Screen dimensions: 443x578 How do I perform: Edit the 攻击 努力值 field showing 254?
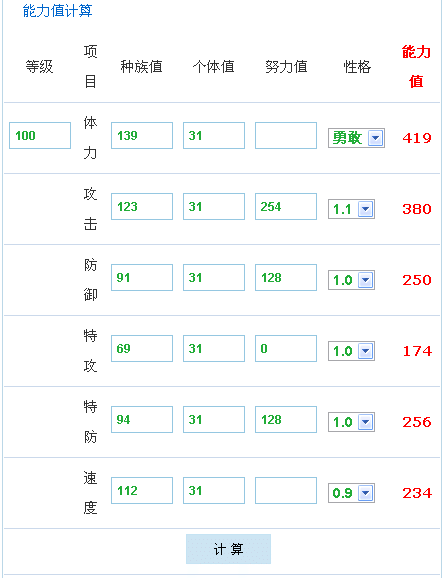click(286, 206)
